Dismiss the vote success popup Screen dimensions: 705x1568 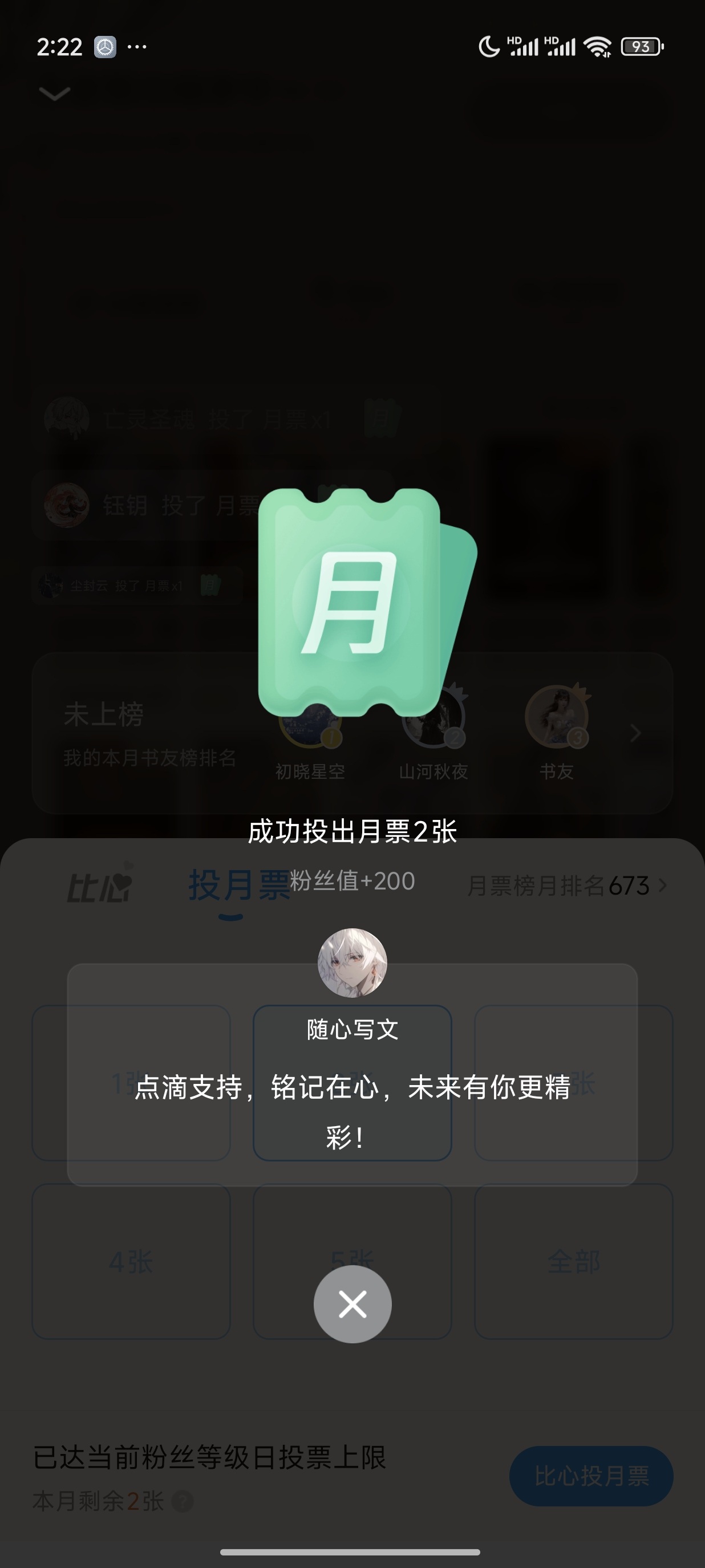[x=352, y=1304]
